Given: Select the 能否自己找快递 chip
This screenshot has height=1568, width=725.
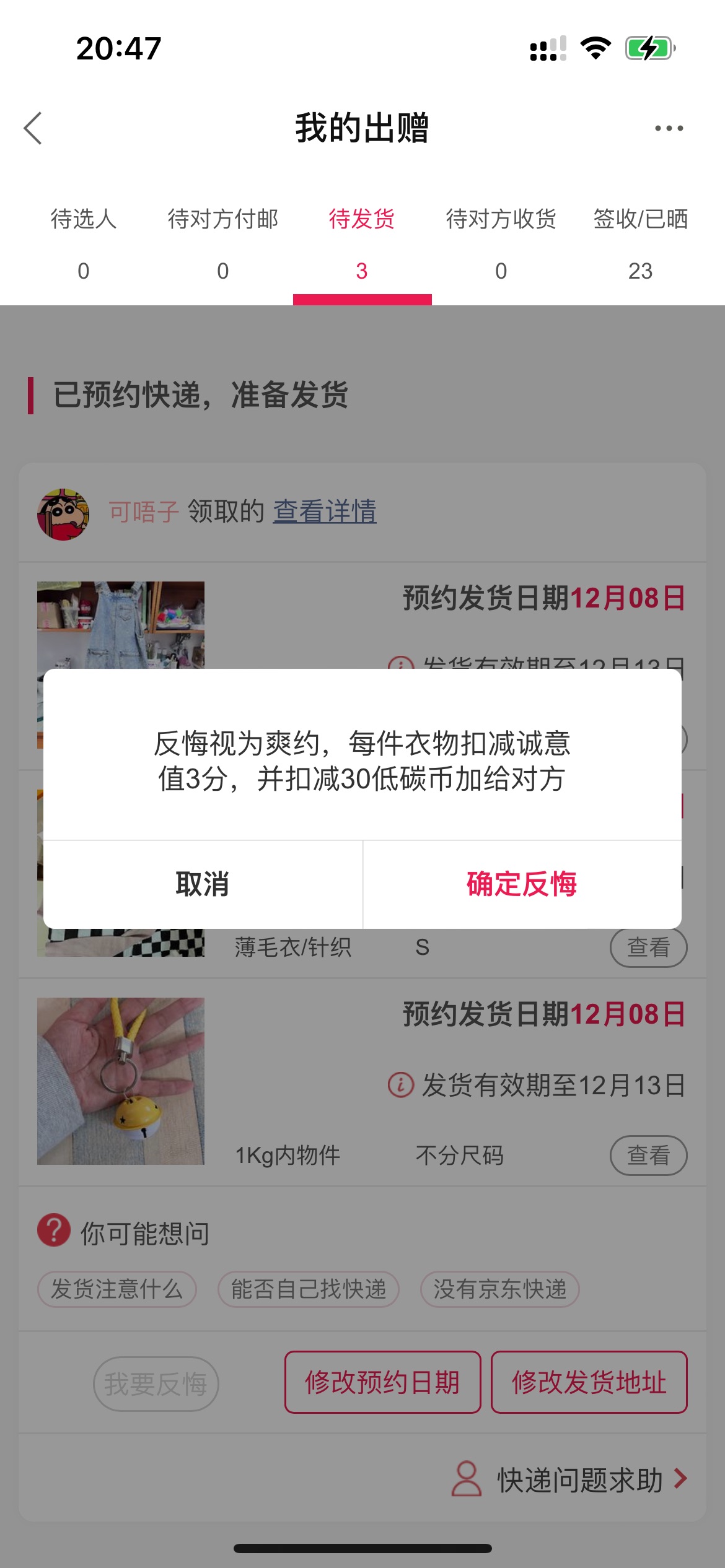Looking at the screenshot, I should 309,1289.
